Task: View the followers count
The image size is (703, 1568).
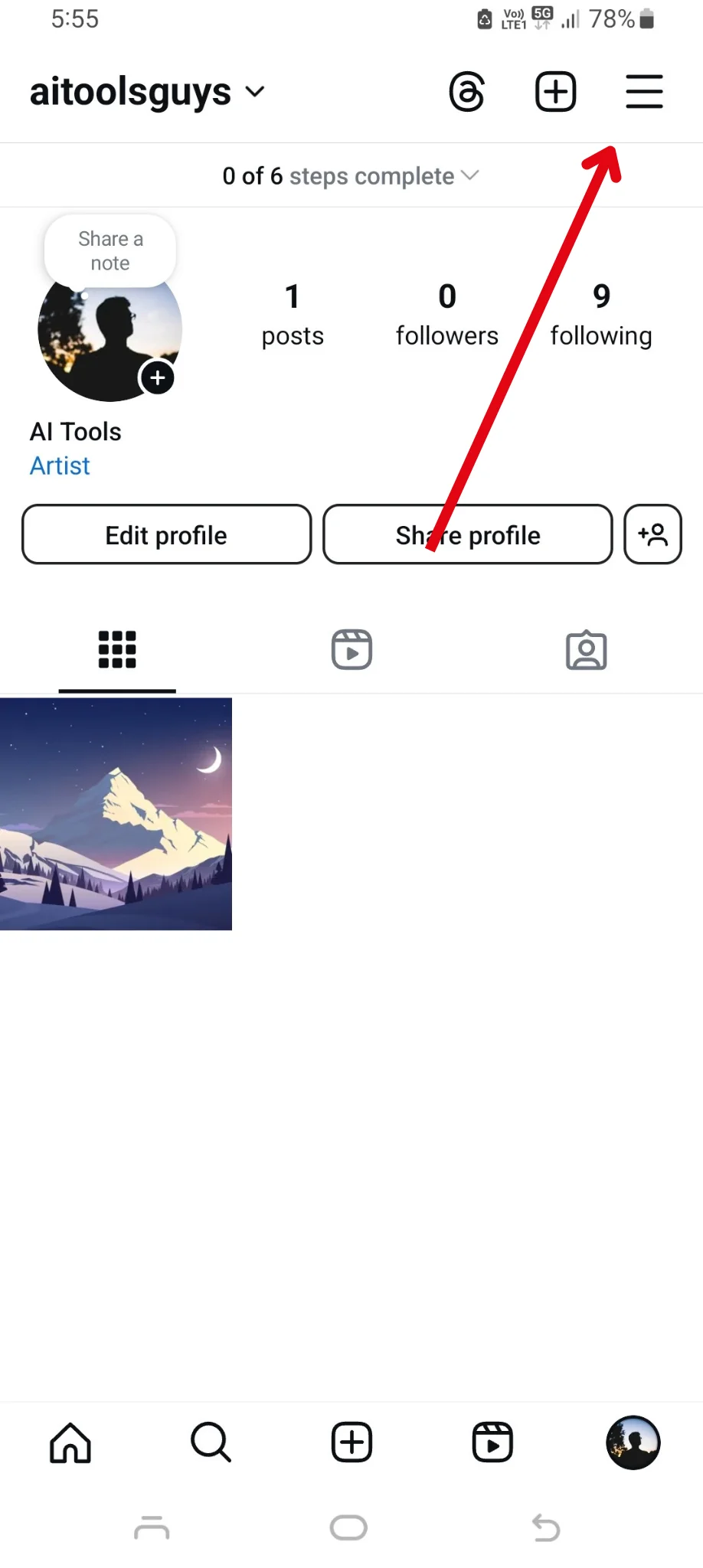Action: pyautogui.click(x=446, y=314)
